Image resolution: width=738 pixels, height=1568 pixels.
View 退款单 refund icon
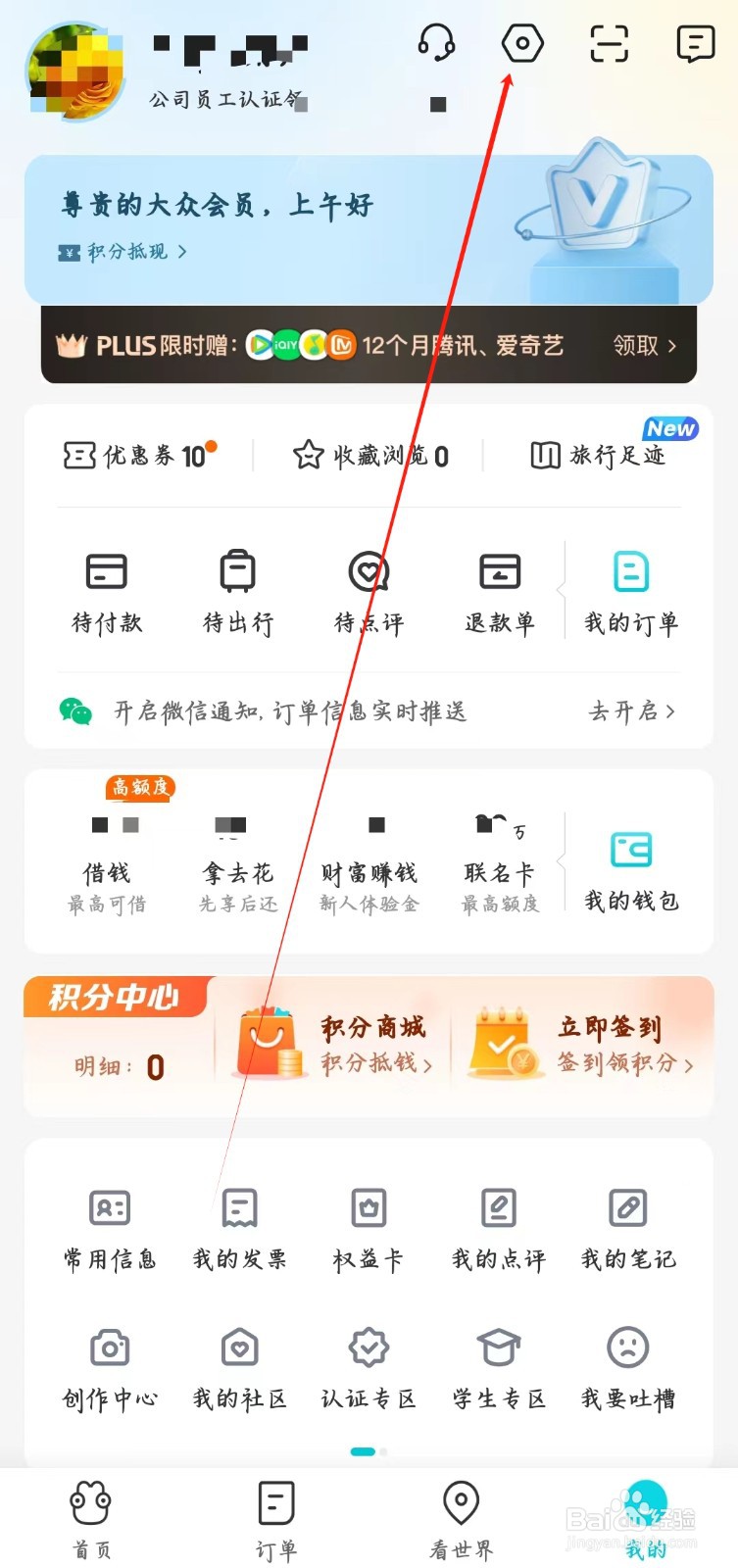pyautogui.click(x=499, y=571)
